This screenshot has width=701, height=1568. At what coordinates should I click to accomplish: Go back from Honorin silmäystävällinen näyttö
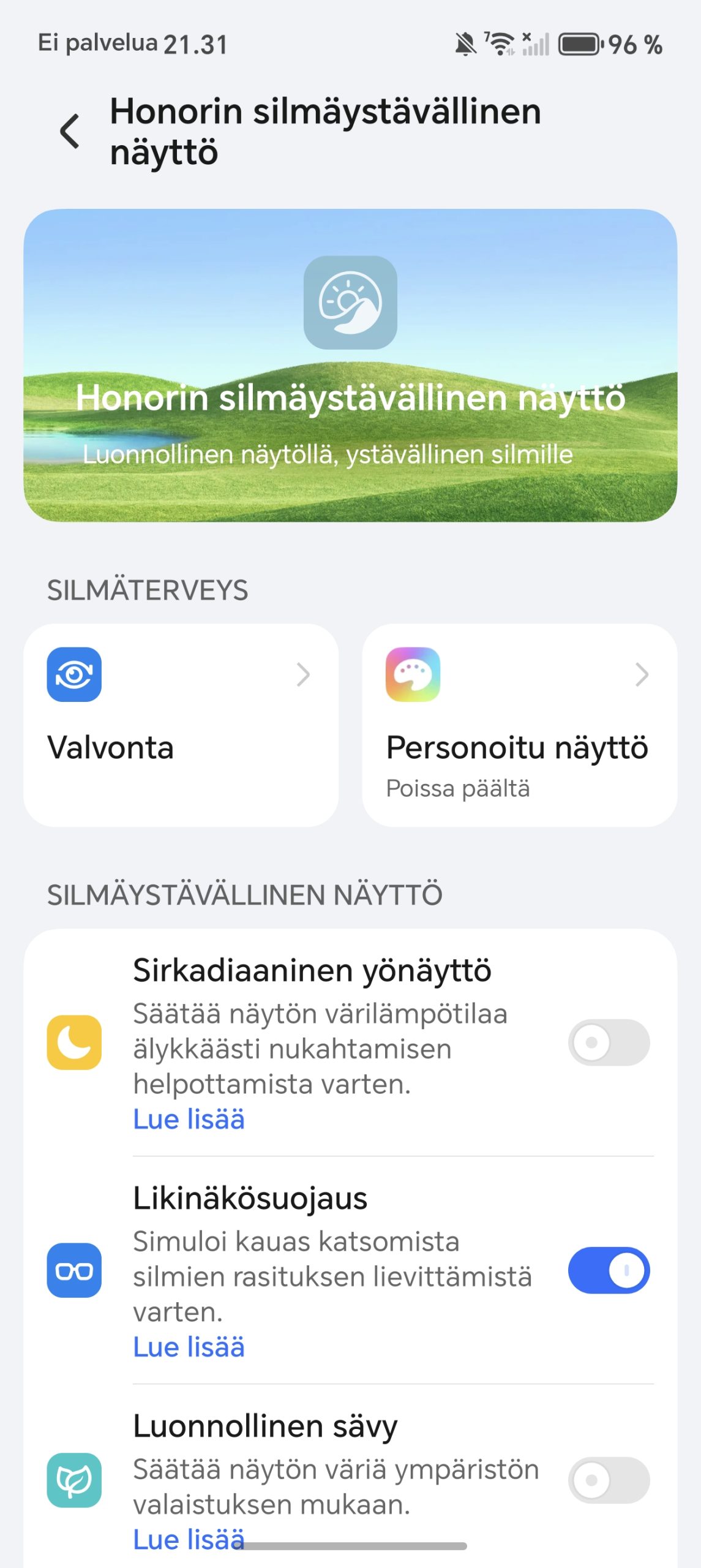[x=70, y=131]
